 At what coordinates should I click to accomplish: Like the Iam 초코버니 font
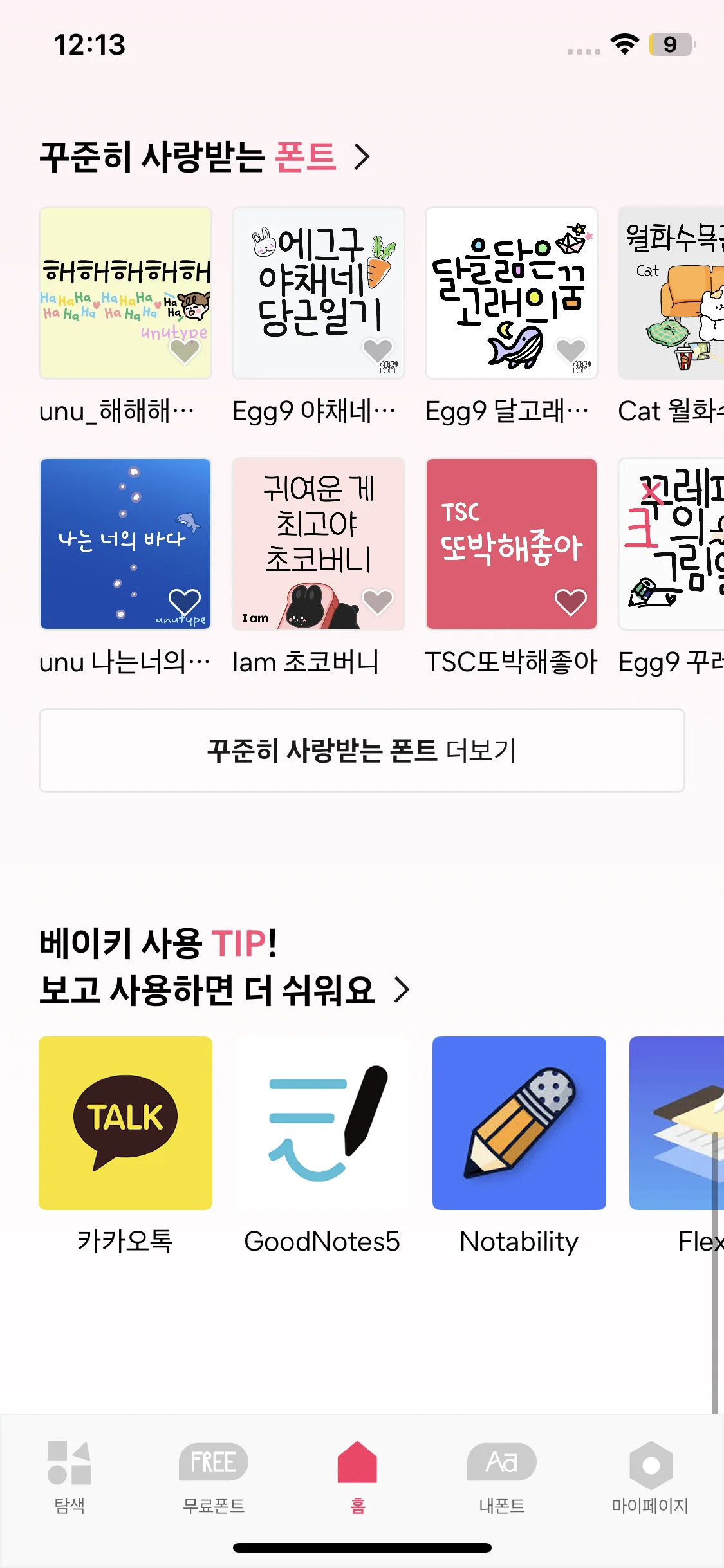(x=378, y=602)
